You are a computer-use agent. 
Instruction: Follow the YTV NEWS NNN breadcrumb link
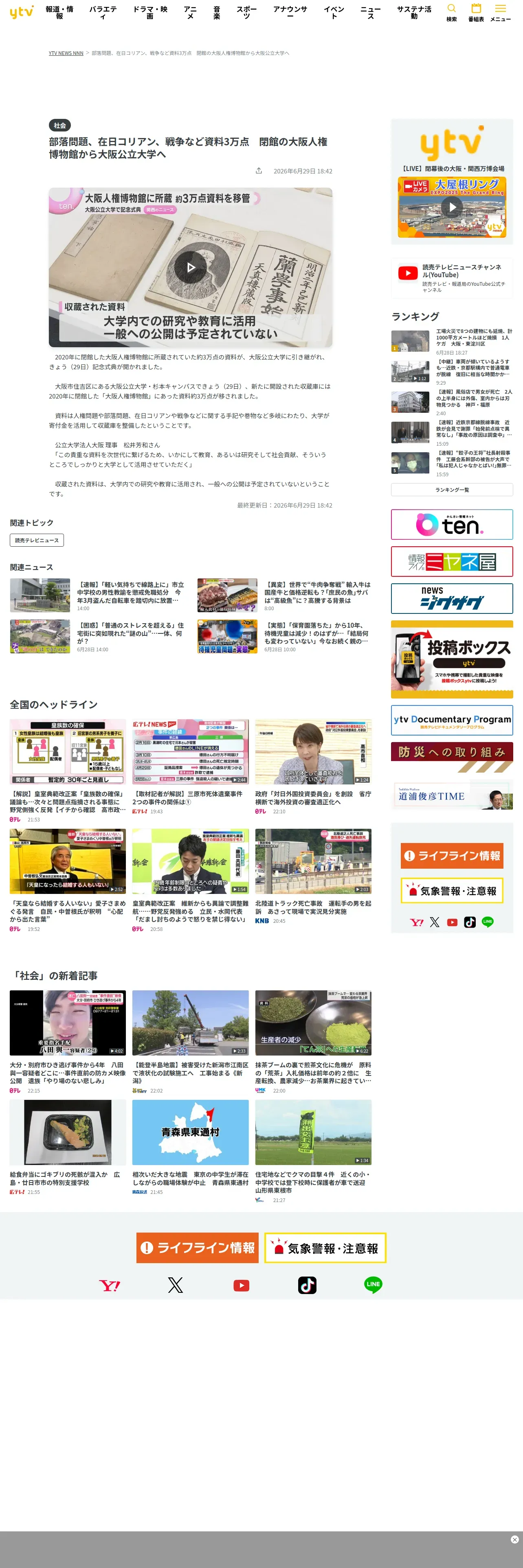pyautogui.click(x=66, y=53)
